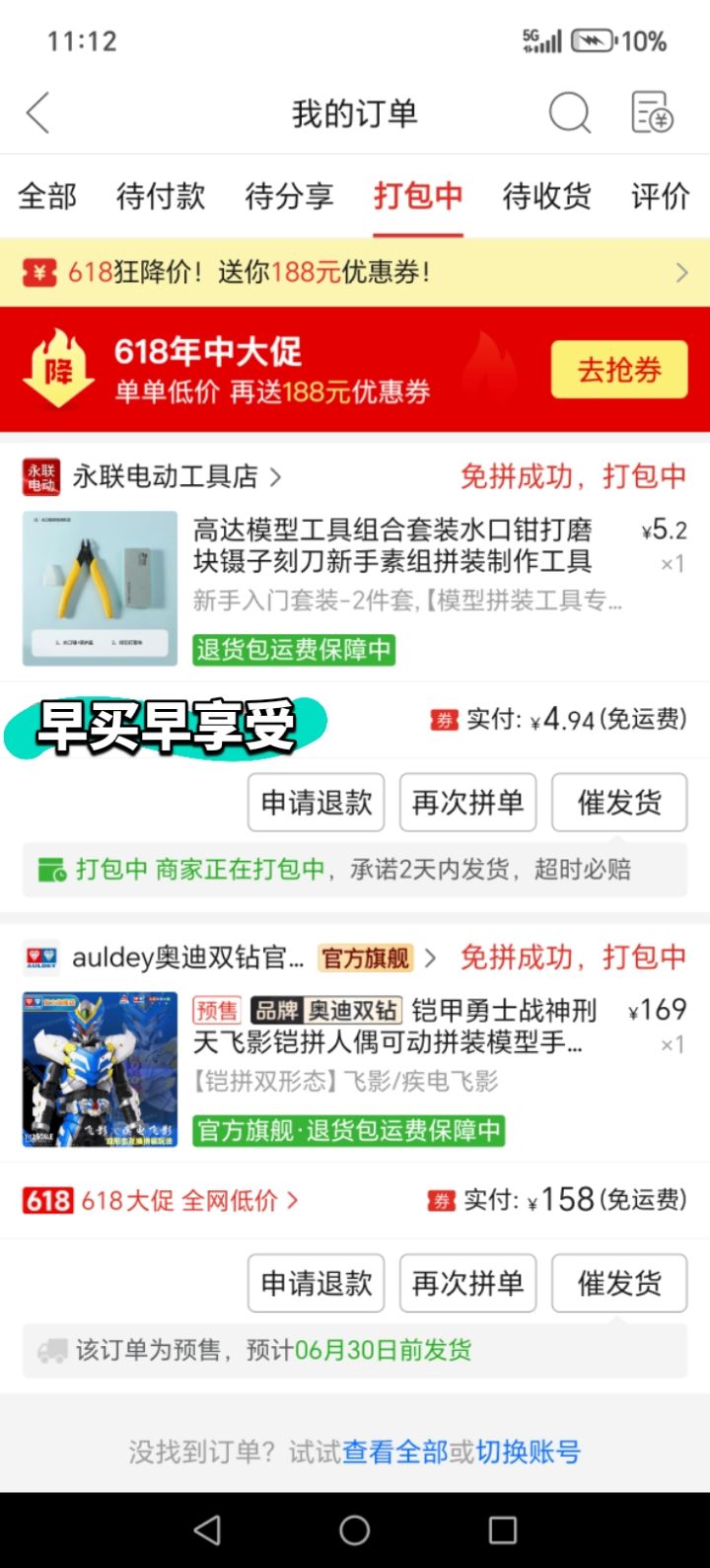Tap the 查看全部 link
The width and height of the screenshot is (710, 1568).
point(394,1452)
